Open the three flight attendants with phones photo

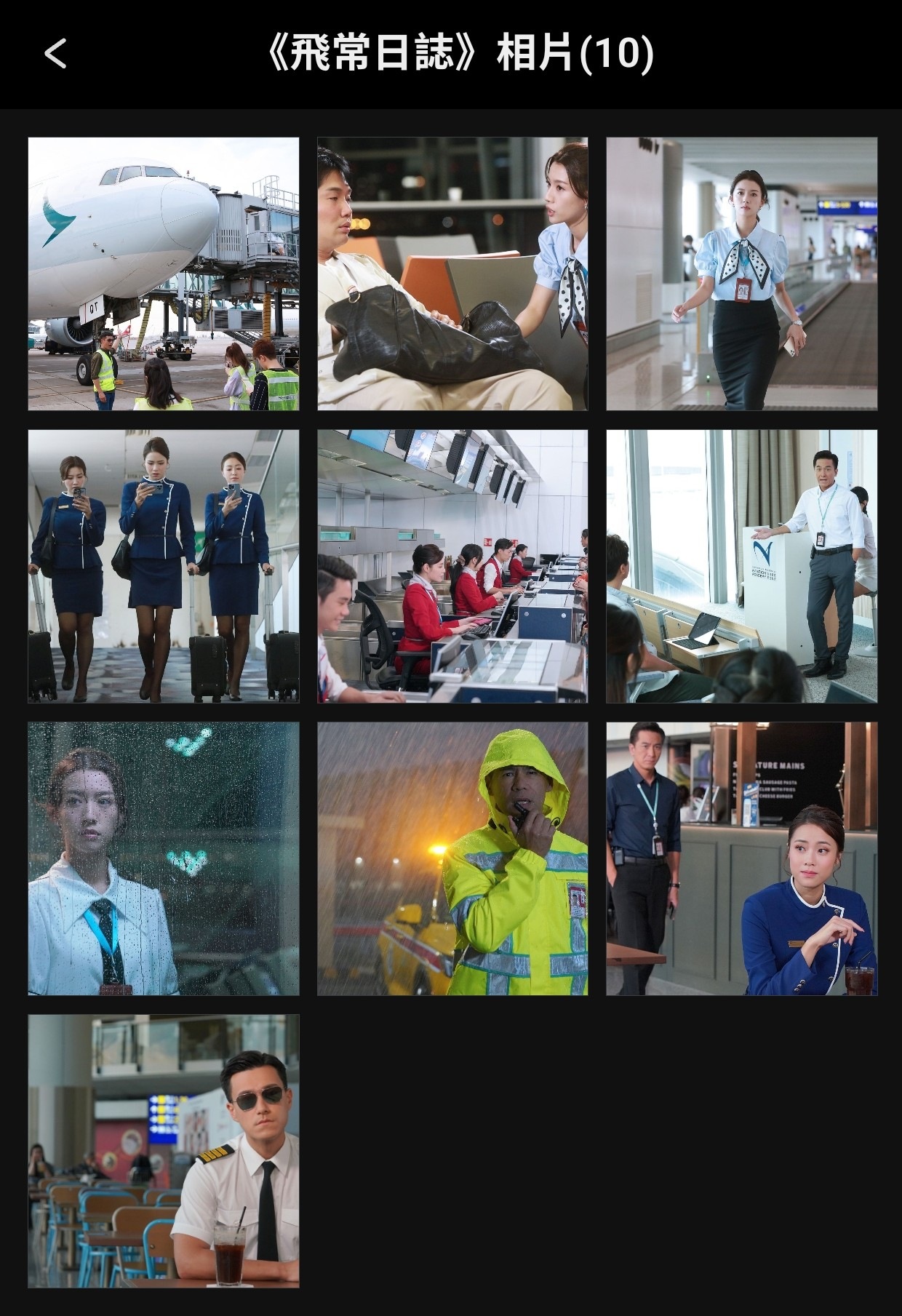[x=163, y=566]
